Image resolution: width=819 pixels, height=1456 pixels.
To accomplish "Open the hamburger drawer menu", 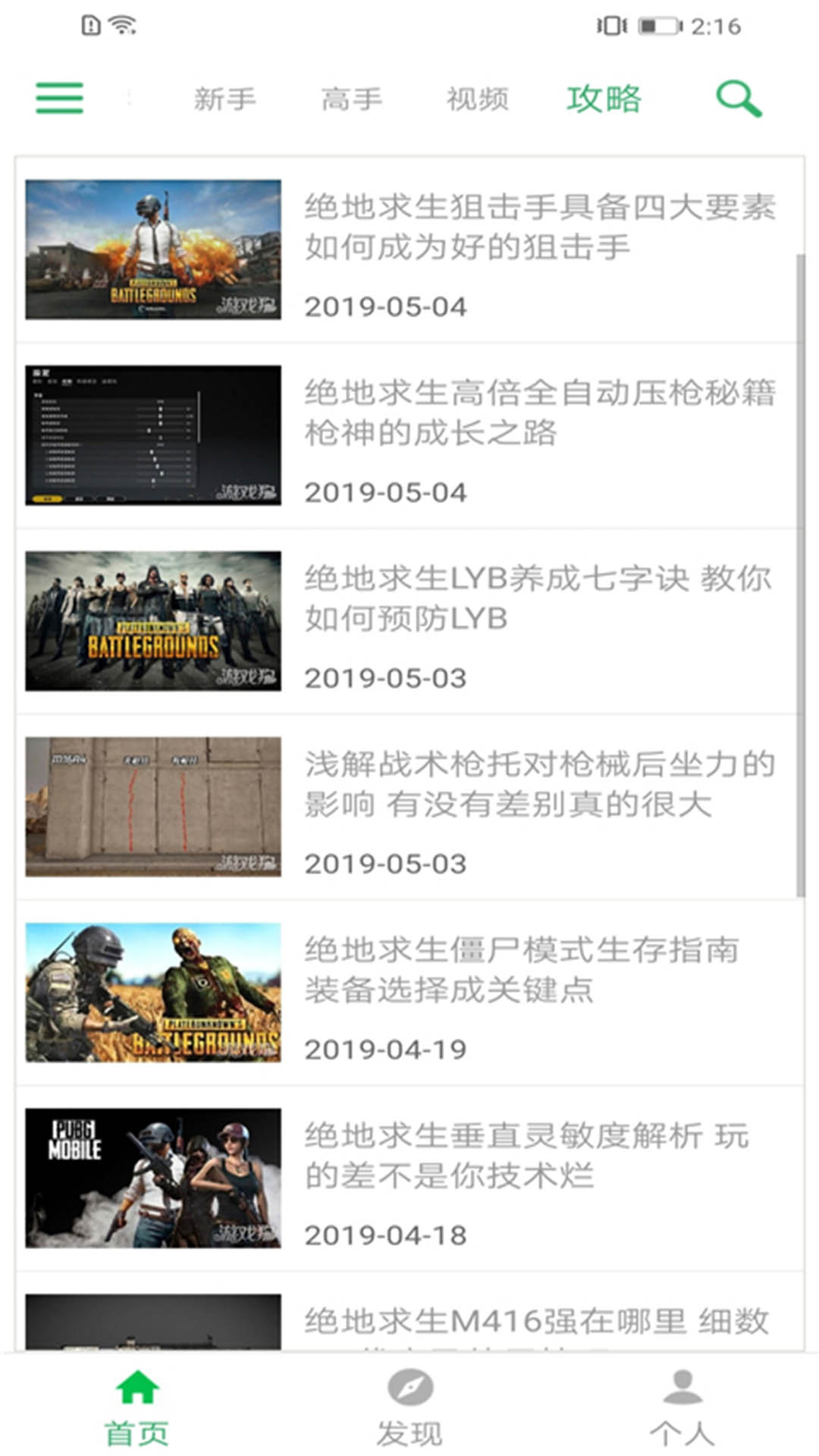I will point(59,99).
